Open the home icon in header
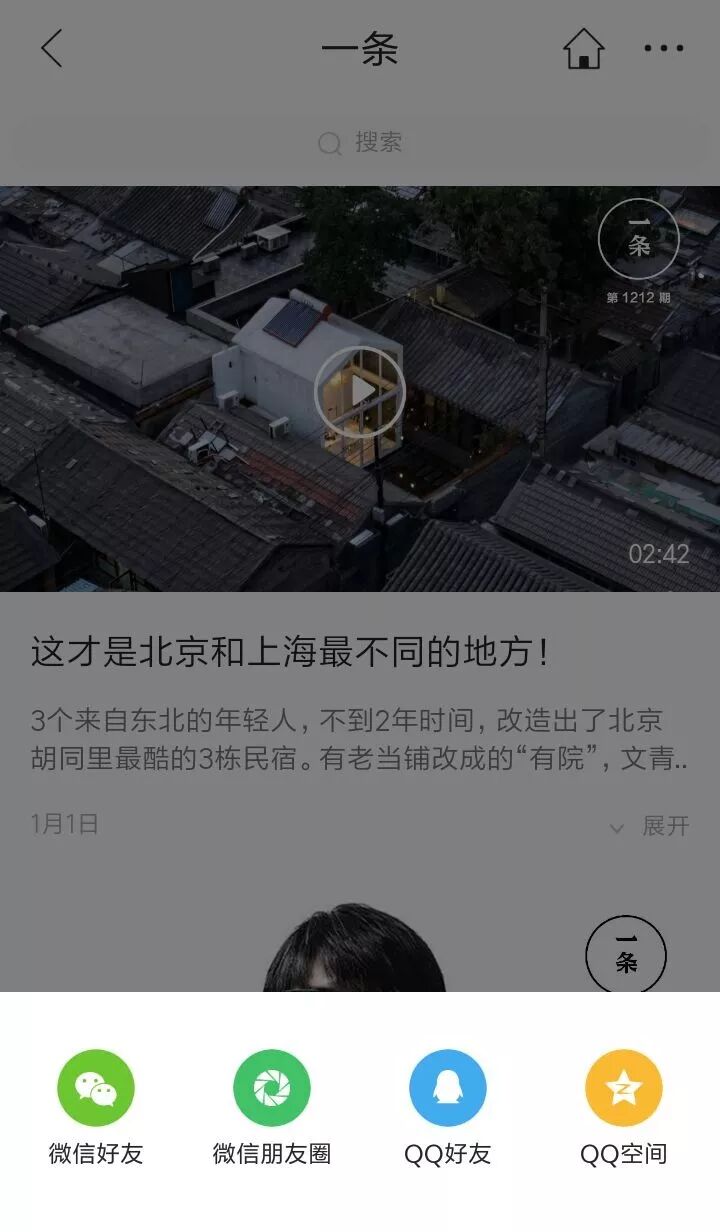This screenshot has width=720, height=1232. (583, 48)
